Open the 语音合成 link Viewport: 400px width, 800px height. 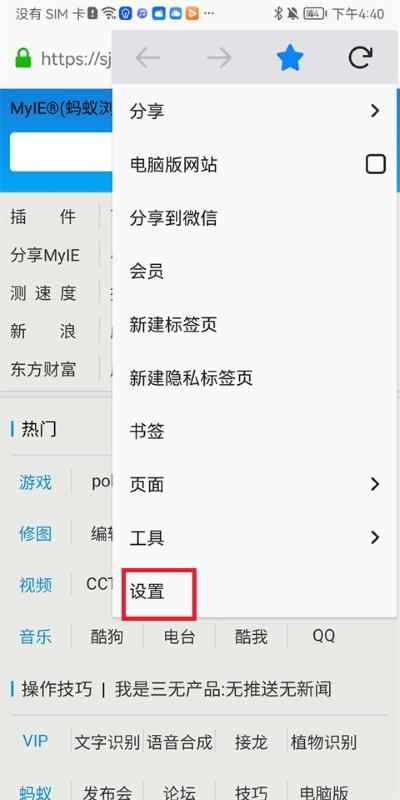click(x=180, y=742)
